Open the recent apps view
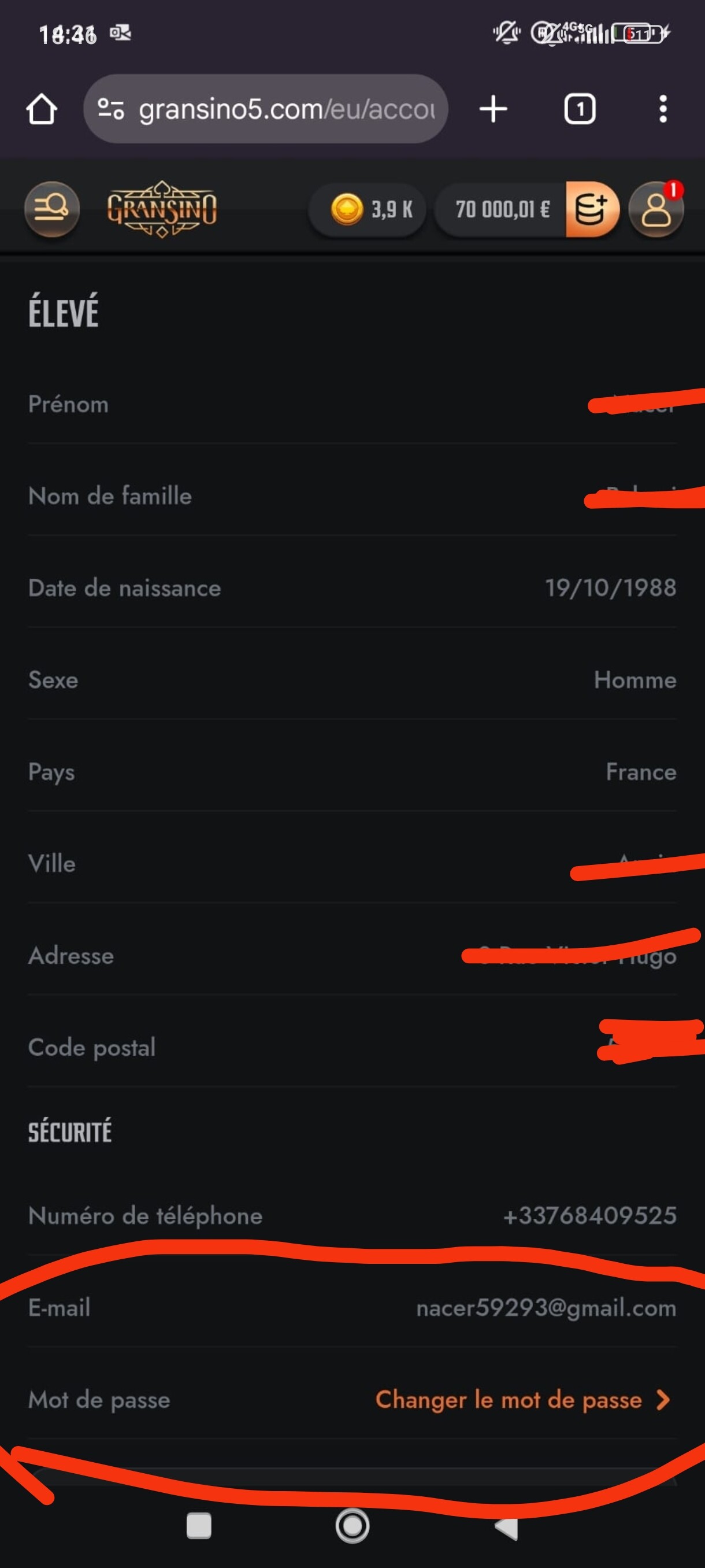 click(x=199, y=1526)
